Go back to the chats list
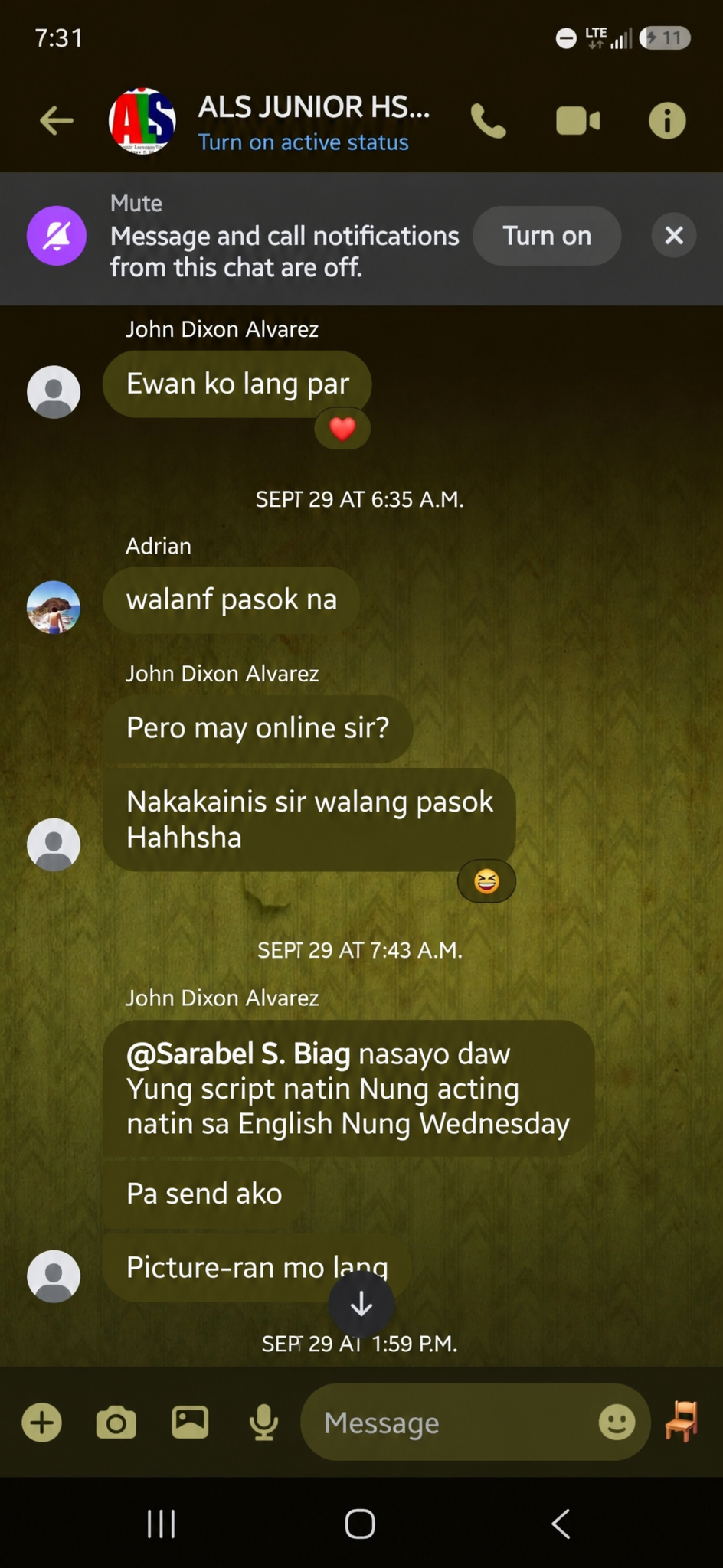 point(57,121)
